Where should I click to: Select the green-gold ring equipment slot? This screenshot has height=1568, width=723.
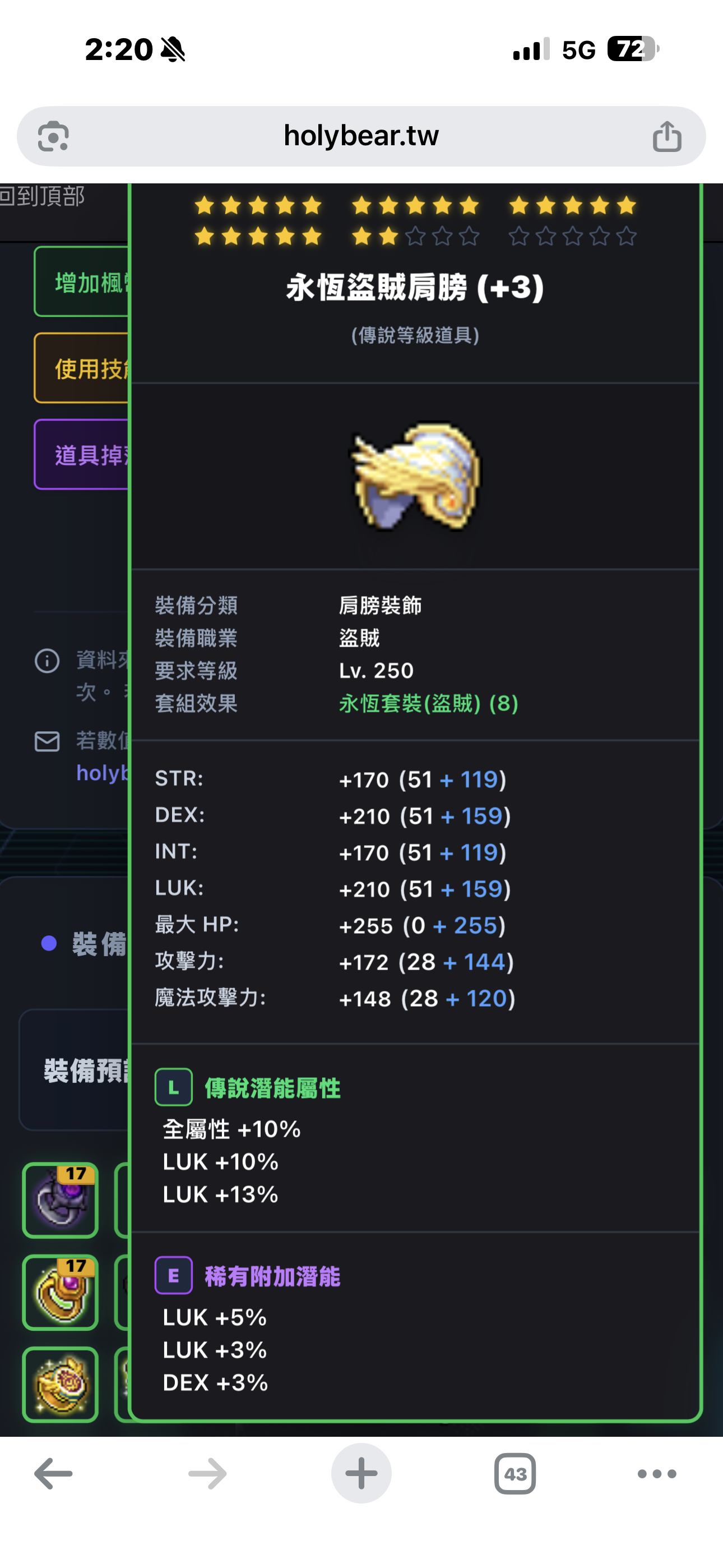point(61,1292)
